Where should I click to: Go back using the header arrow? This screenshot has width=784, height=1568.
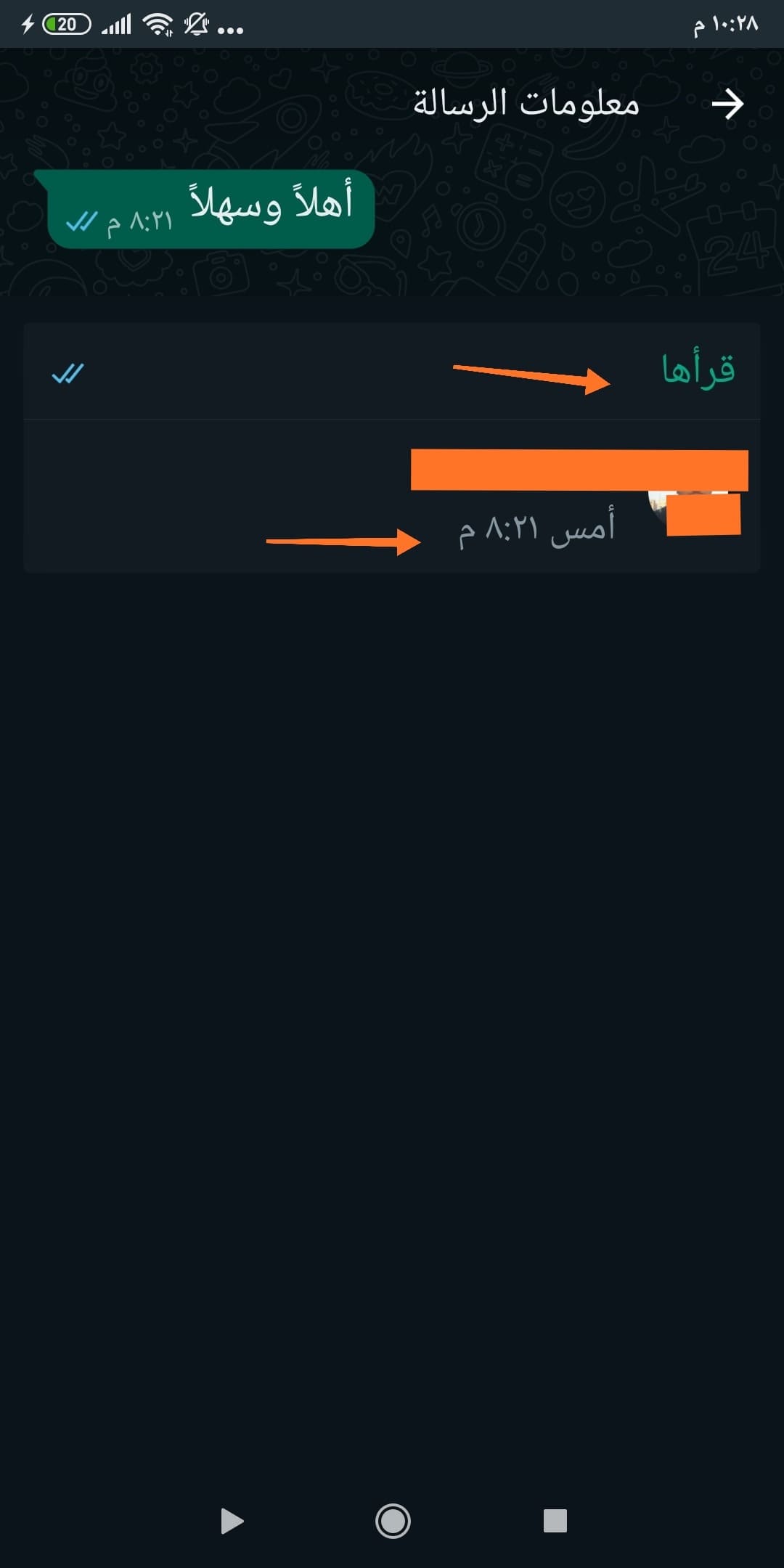click(727, 105)
